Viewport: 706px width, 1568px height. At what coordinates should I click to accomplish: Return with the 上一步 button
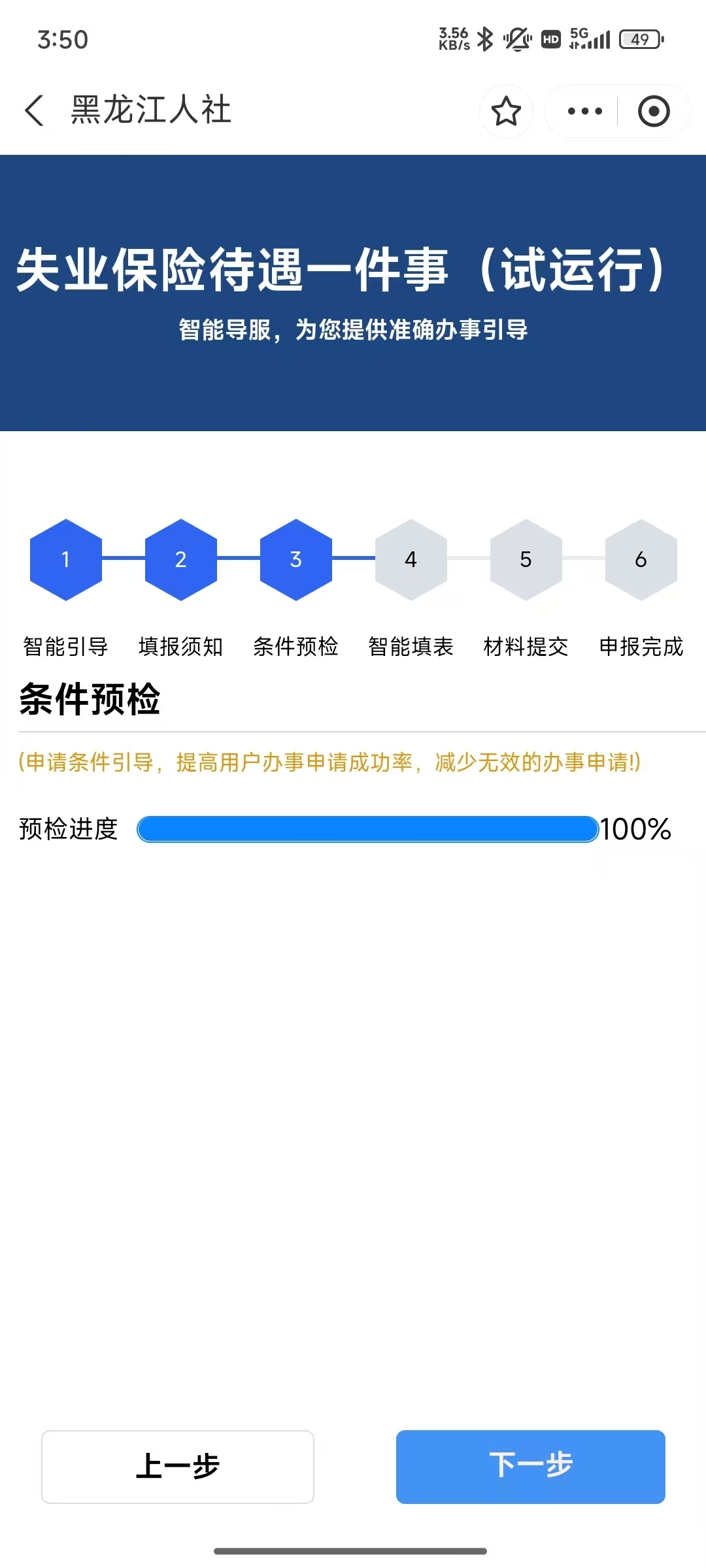coord(178,1466)
